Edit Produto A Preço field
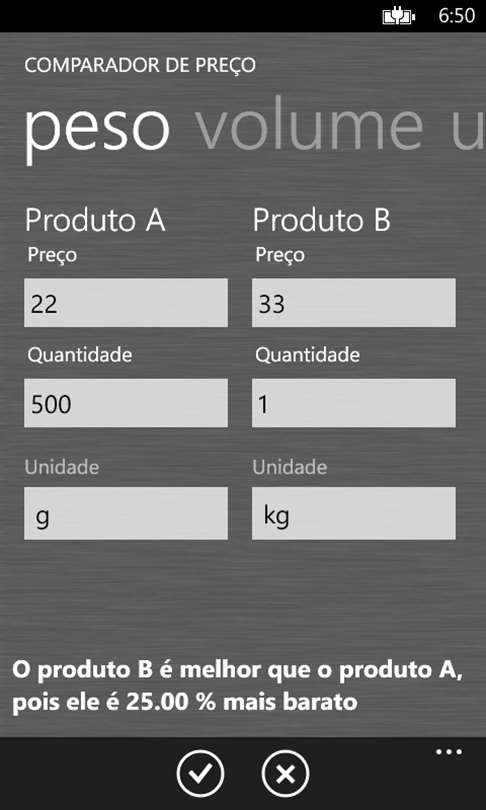The image size is (486, 810). [126, 303]
